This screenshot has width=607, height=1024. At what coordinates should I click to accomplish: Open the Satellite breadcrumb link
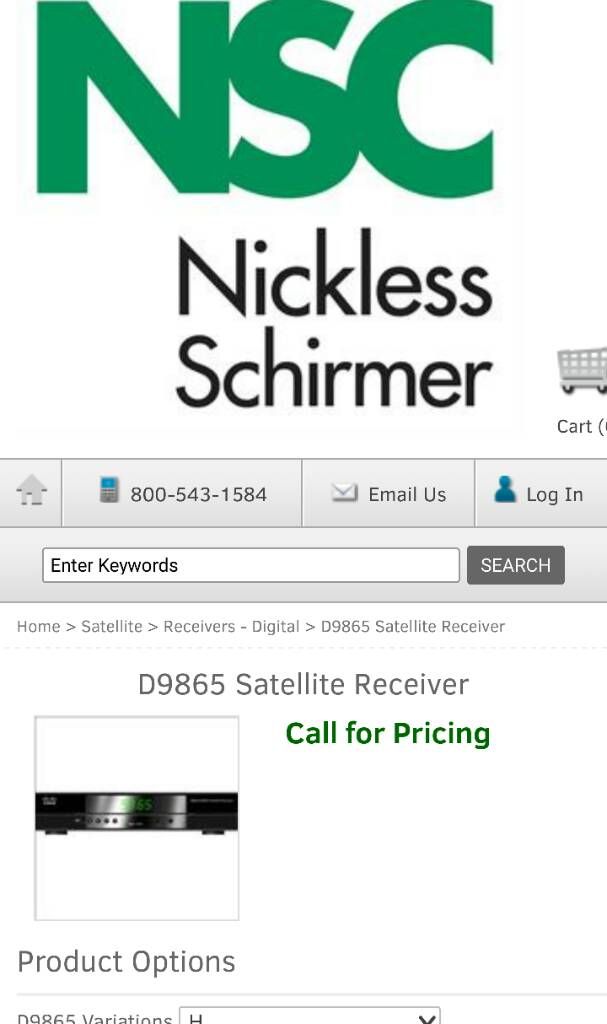[112, 626]
